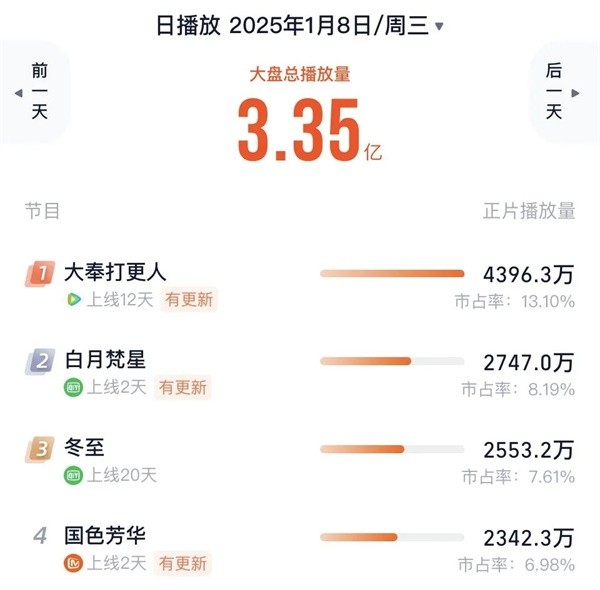Go to previous day 前一天
600x590 pixels.
tap(38, 91)
